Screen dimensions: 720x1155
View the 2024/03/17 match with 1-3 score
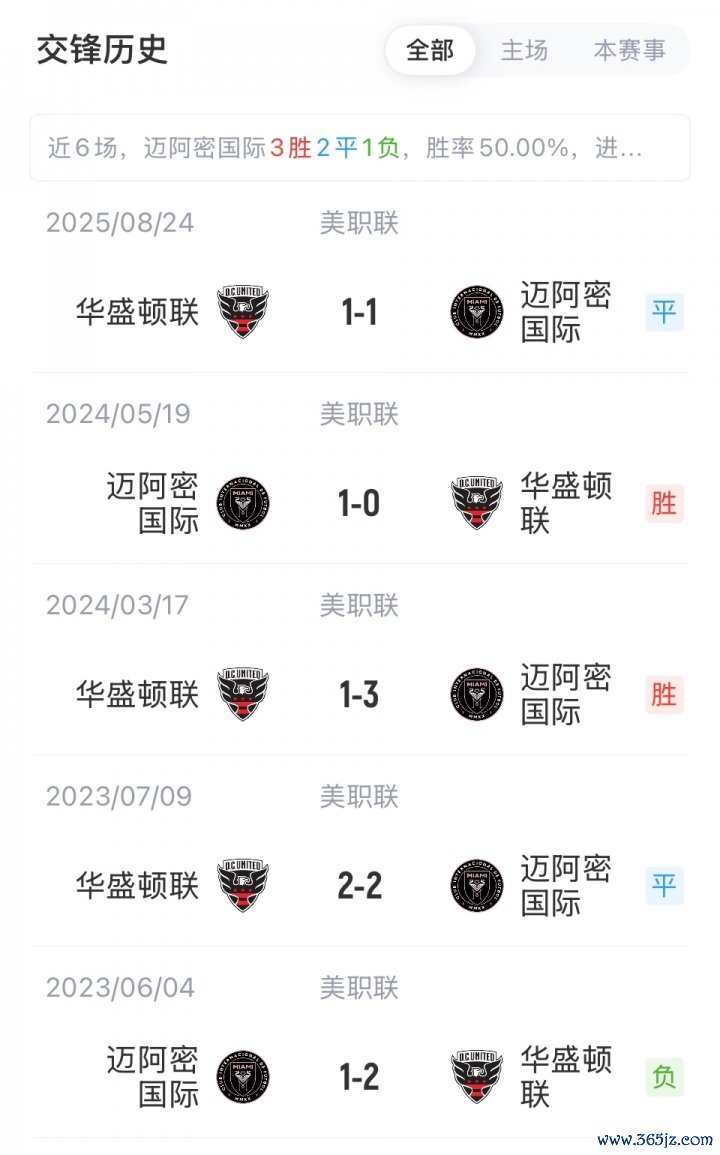[x=360, y=695]
